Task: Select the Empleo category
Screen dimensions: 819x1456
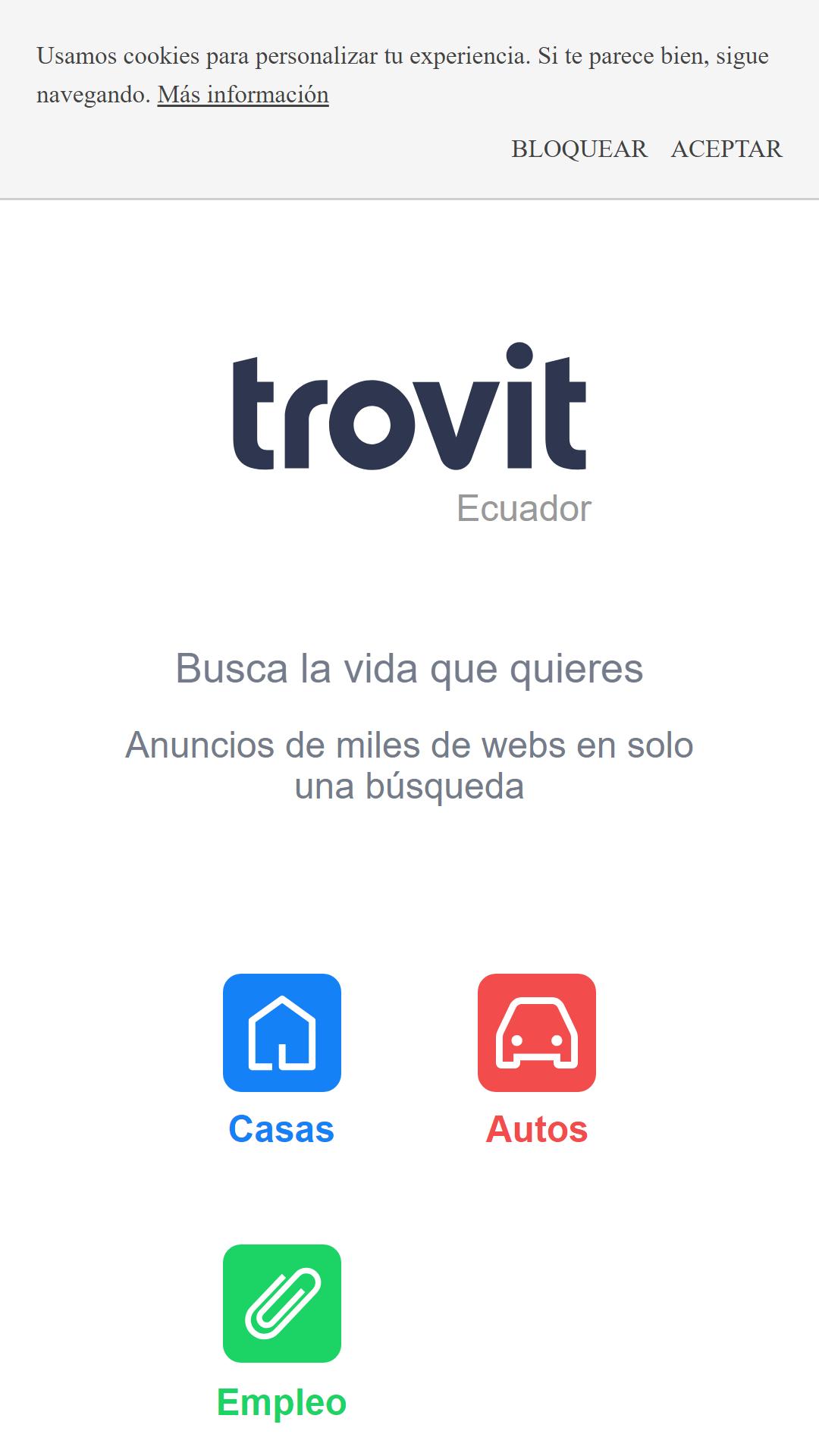Action: point(281,1332)
